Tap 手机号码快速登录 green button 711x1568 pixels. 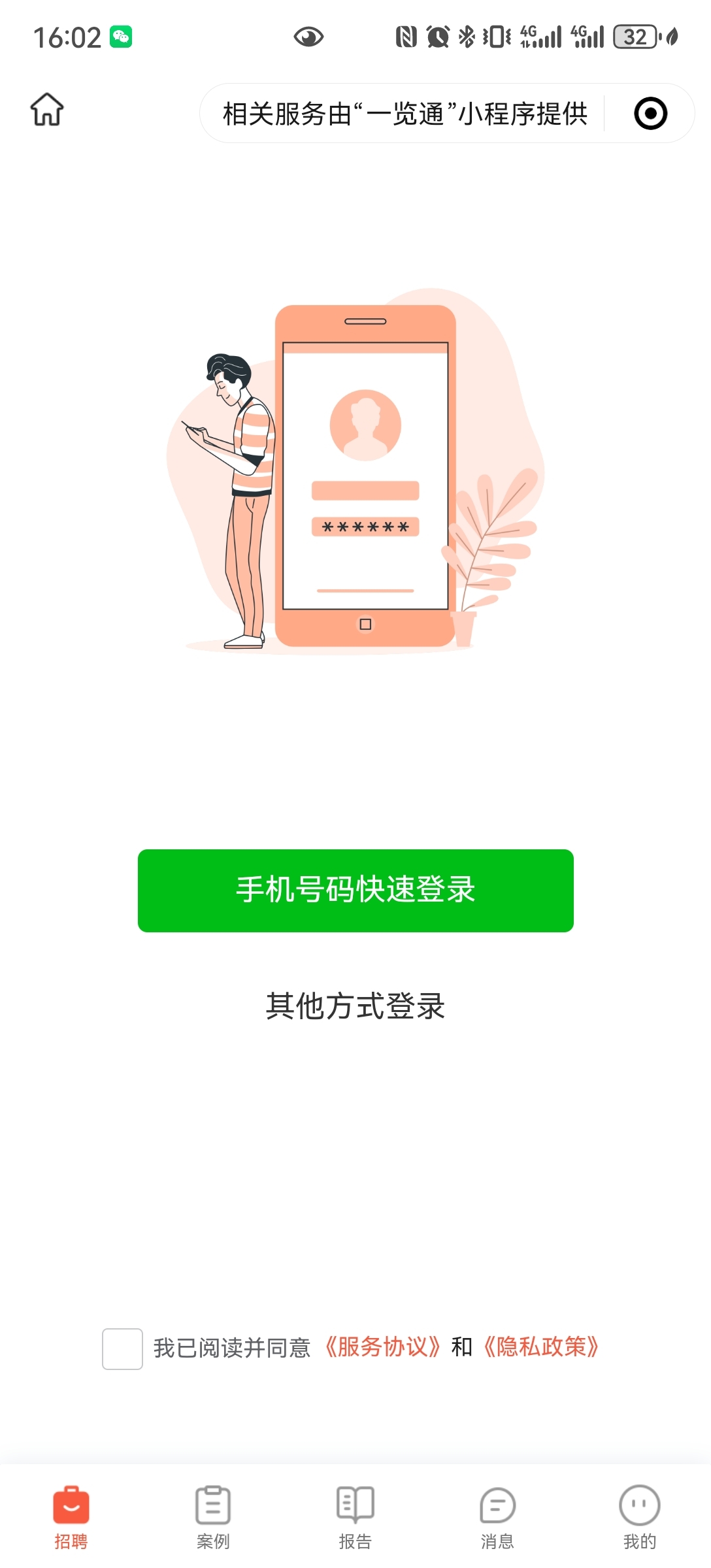(355, 890)
